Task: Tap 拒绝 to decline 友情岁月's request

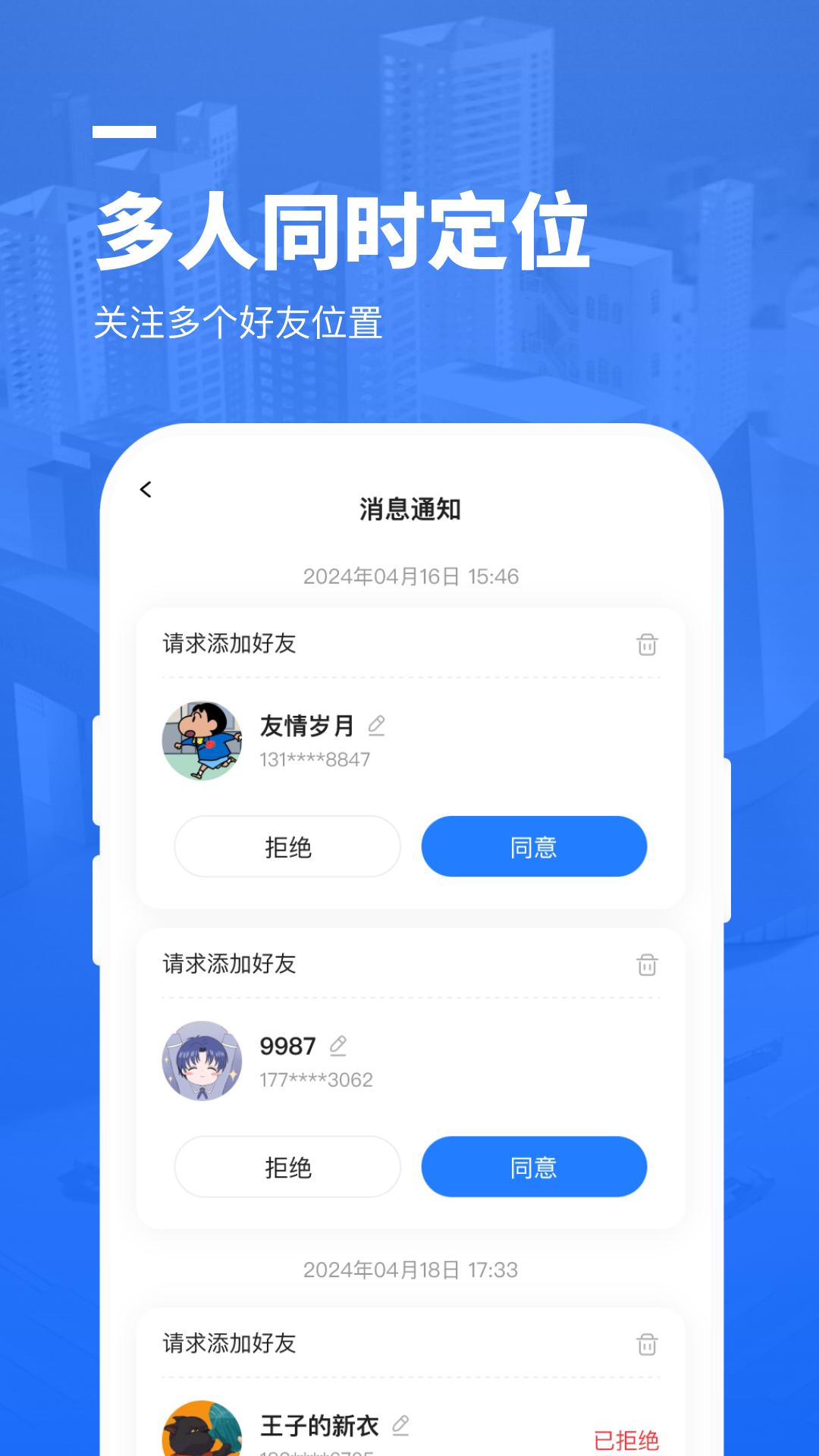Action: [287, 847]
